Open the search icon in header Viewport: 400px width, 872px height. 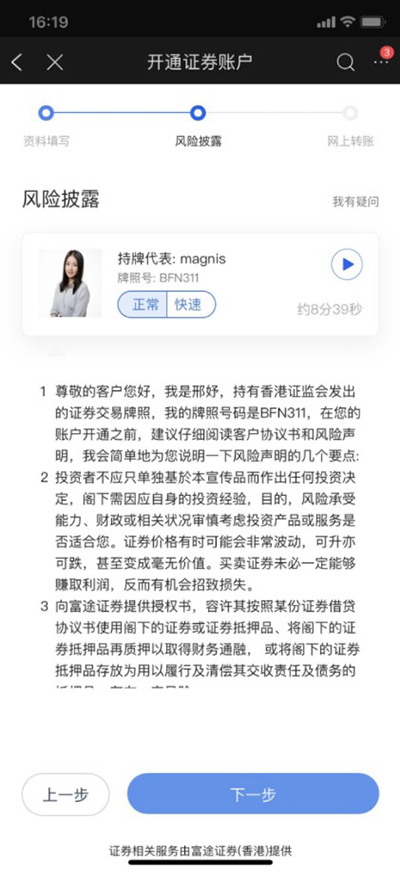click(345, 62)
